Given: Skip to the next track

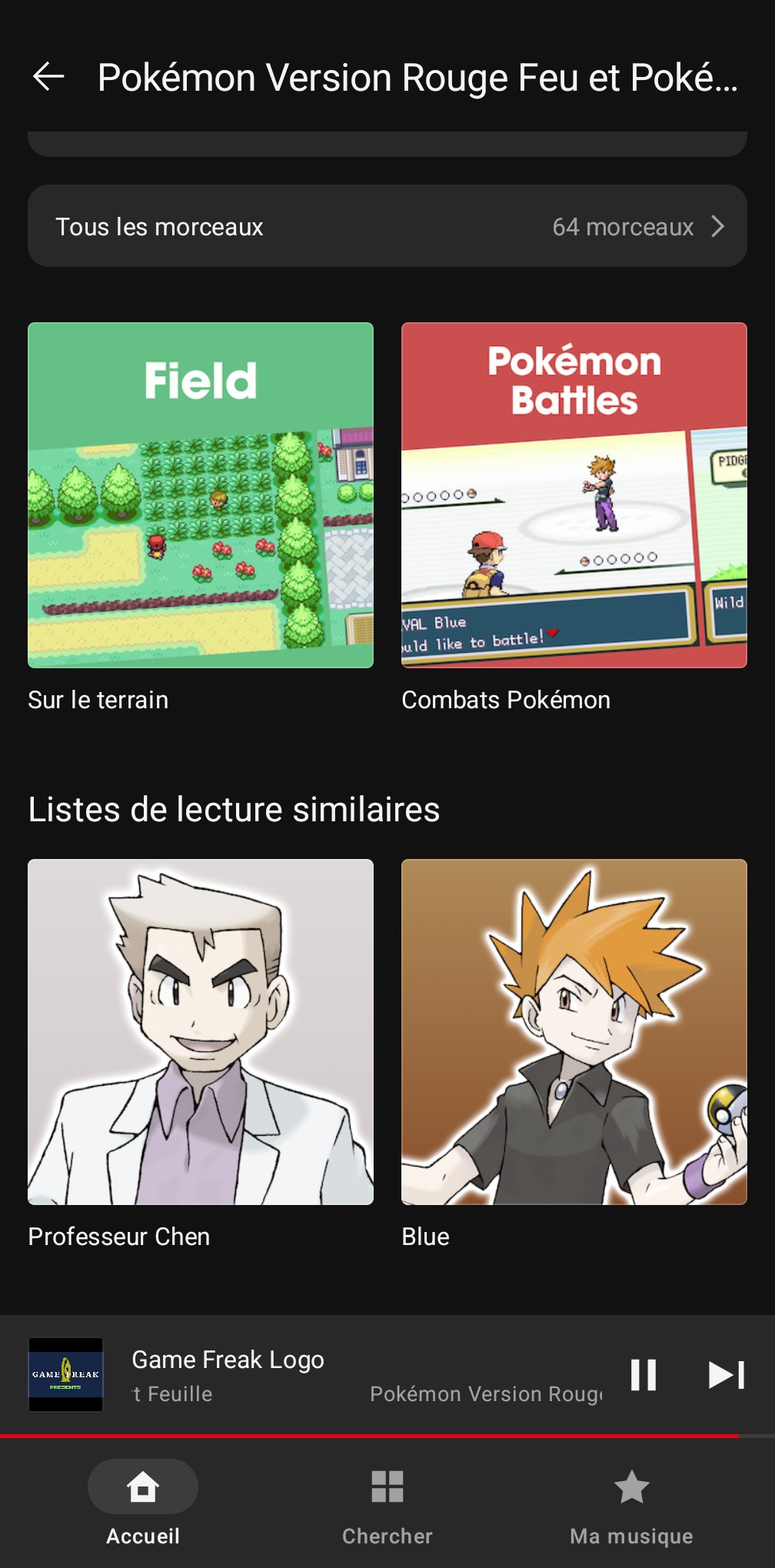Looking at the screenshot, I should point(726,1375).
